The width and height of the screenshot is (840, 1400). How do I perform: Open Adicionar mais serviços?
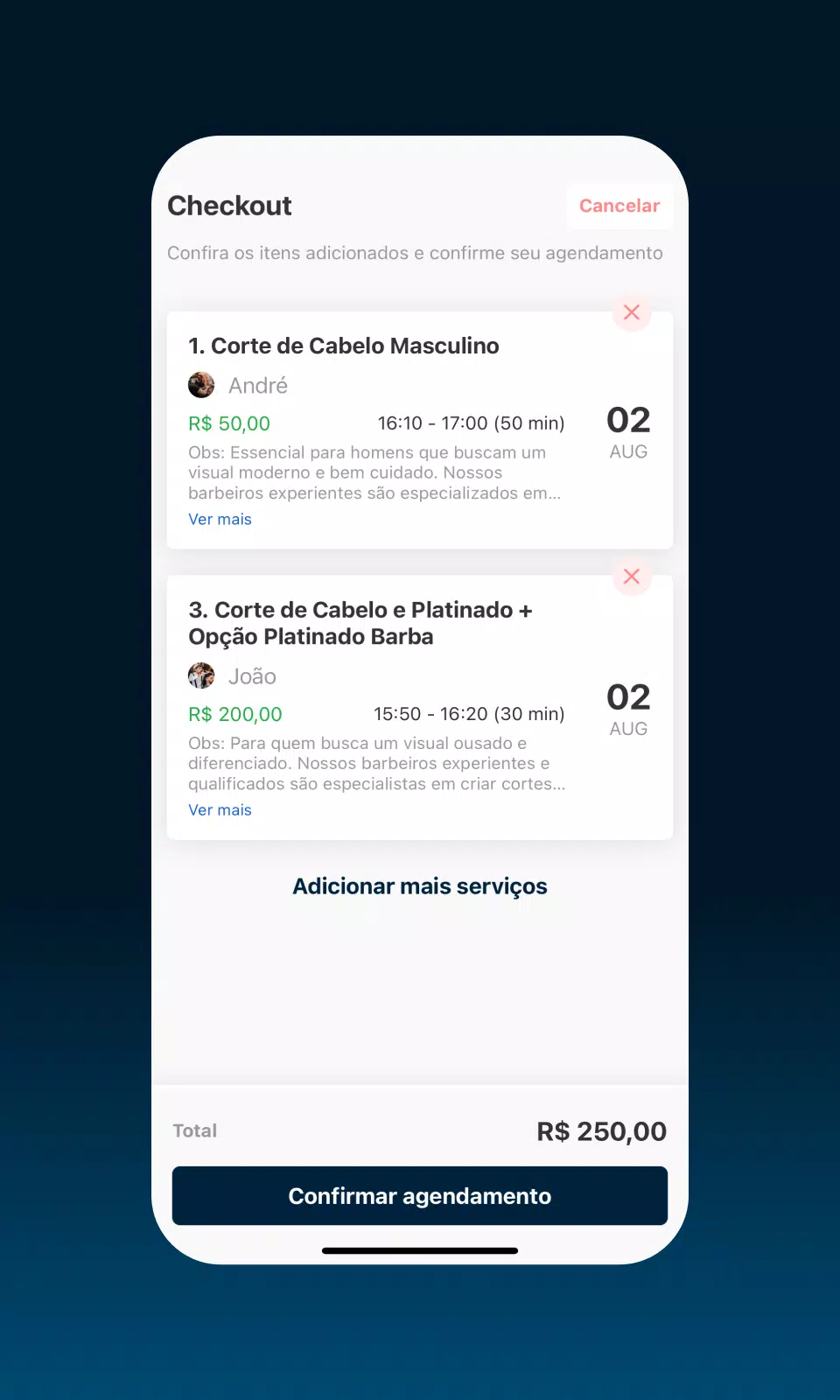[x=419, y=885]
